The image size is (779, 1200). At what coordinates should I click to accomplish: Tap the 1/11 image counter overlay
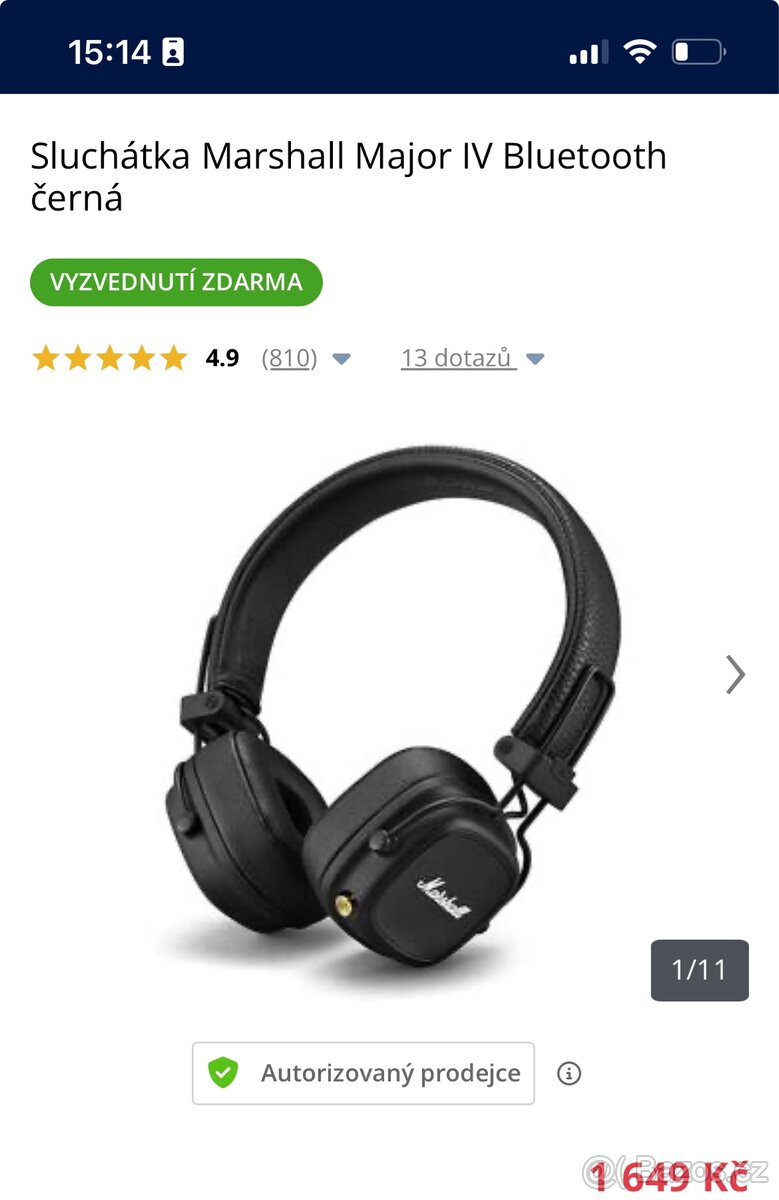click(x=699, y=968)
